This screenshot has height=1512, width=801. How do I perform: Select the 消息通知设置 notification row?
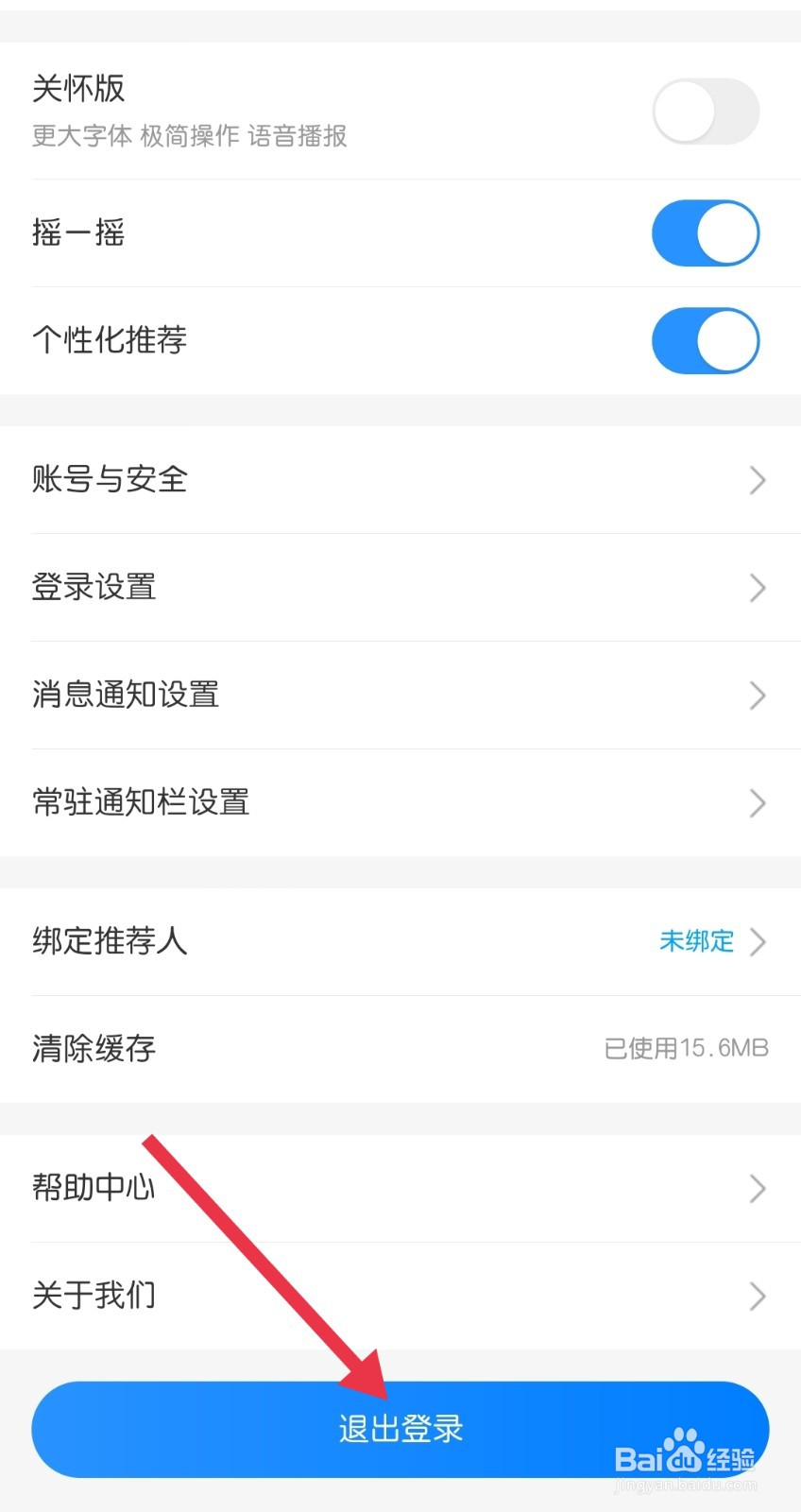click(x=125, y=696)
